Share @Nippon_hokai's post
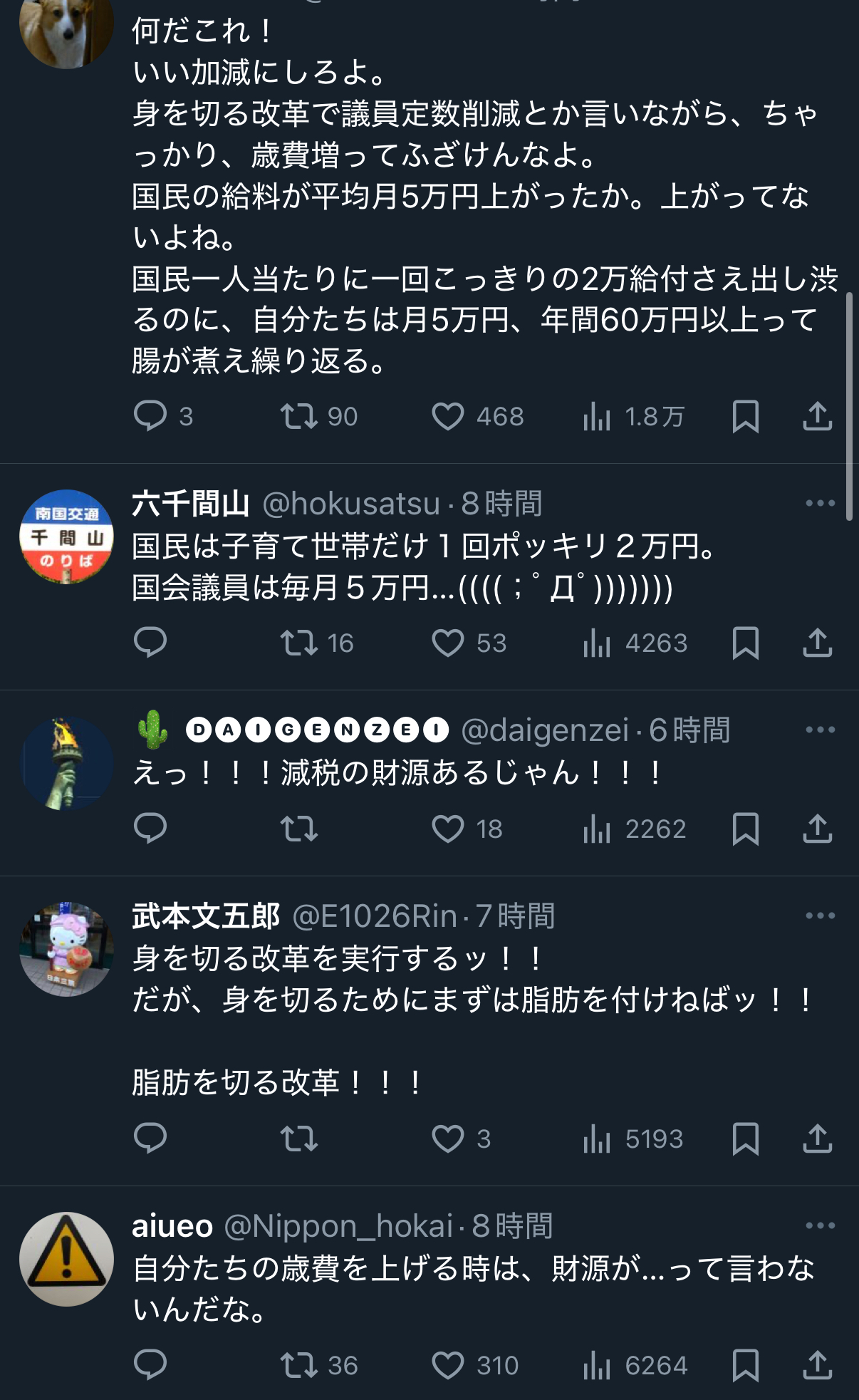Image resolution: width=859 pixels, height=1400 pixels. click(x=817, y=1365)
